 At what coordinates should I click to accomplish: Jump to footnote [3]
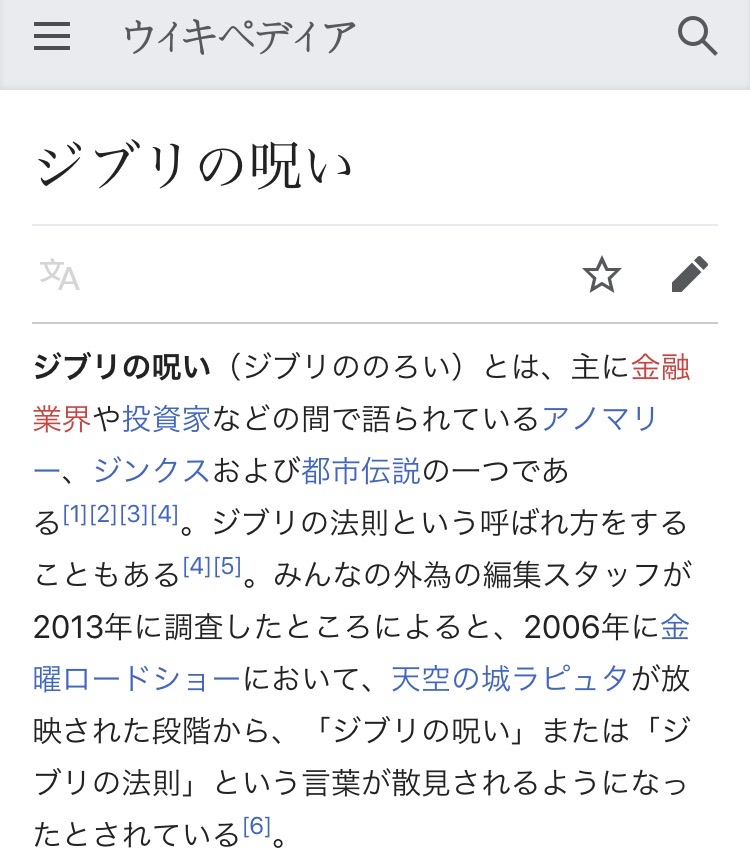pos(134,514)
